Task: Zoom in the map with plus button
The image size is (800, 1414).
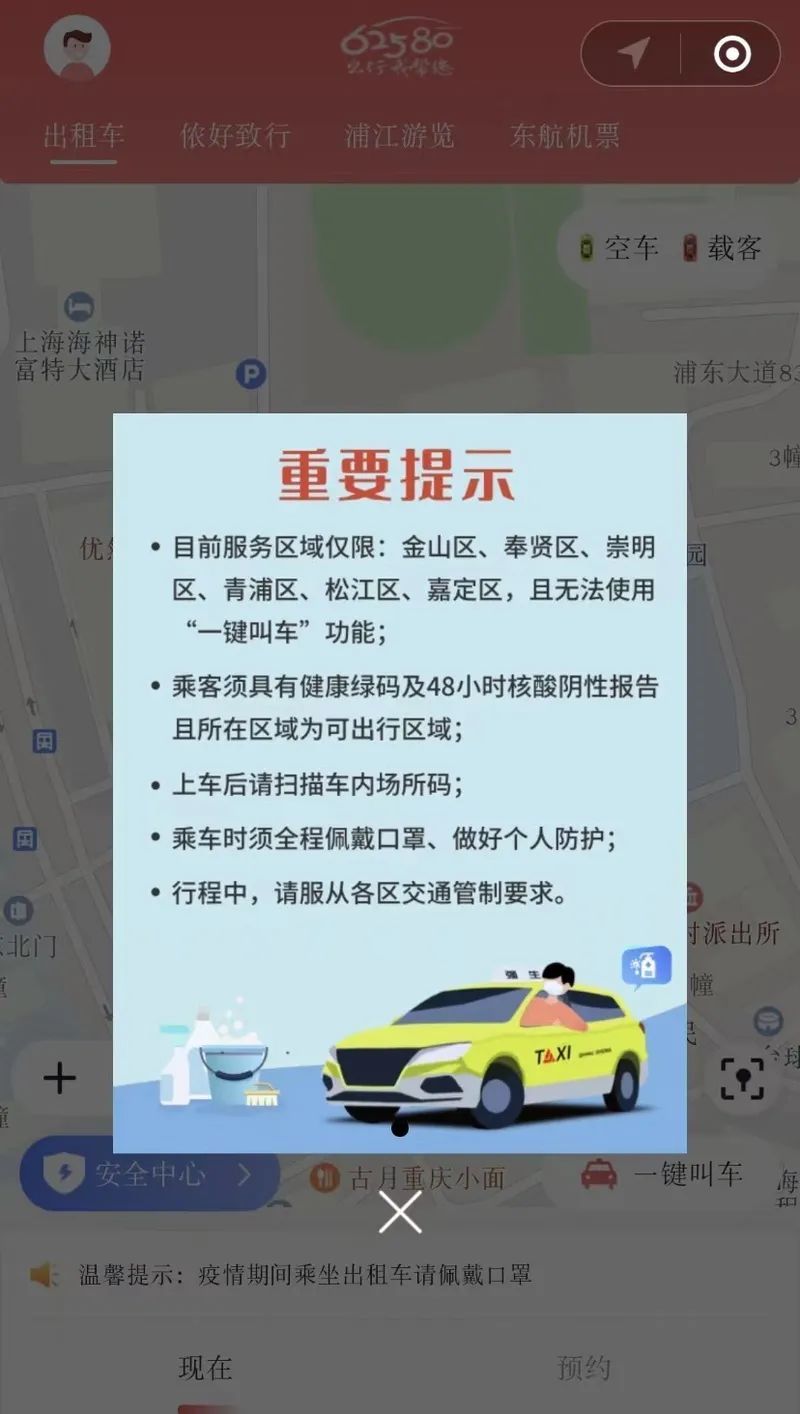Action: [x=60, y=1078]
